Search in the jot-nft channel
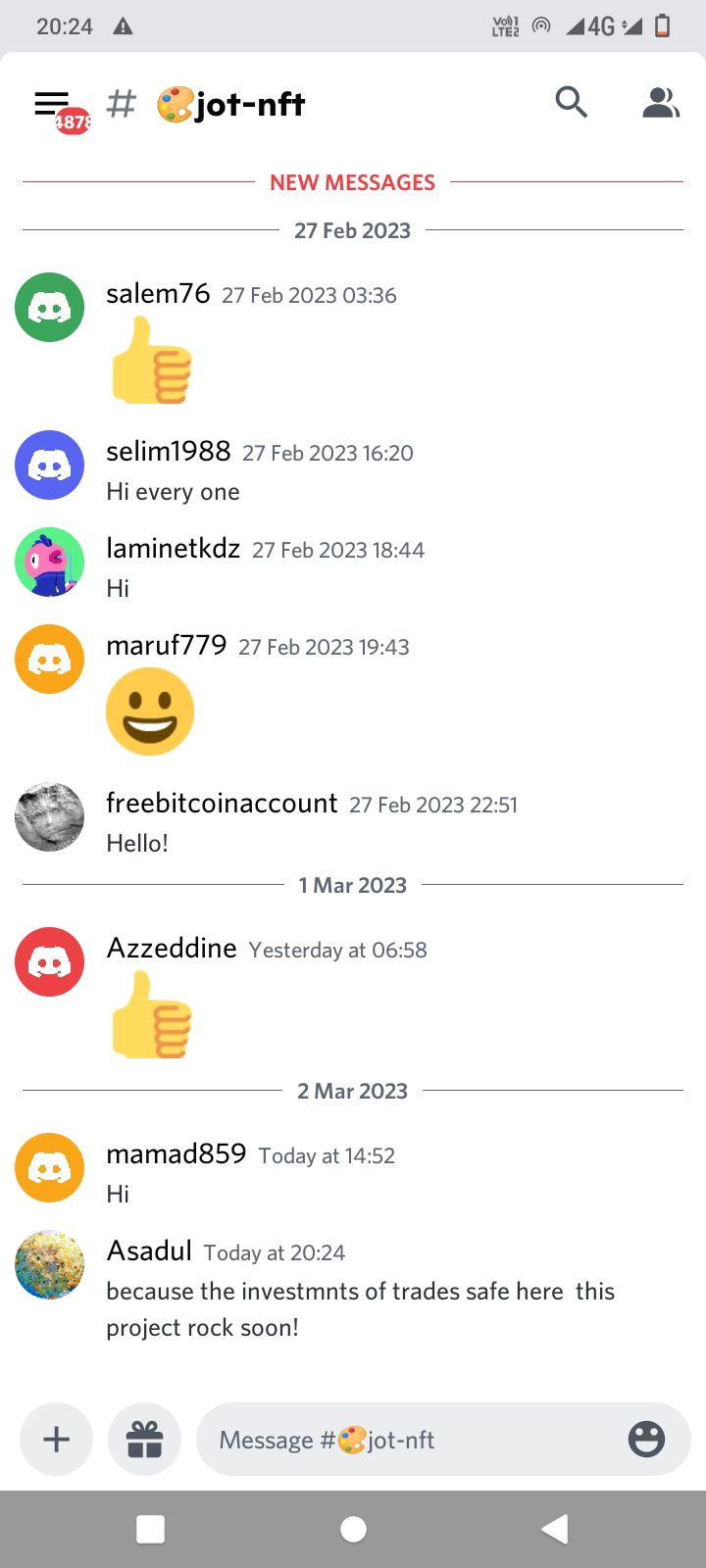Image resolution: width=706 pixels, height=1568 pixels. 571,102
